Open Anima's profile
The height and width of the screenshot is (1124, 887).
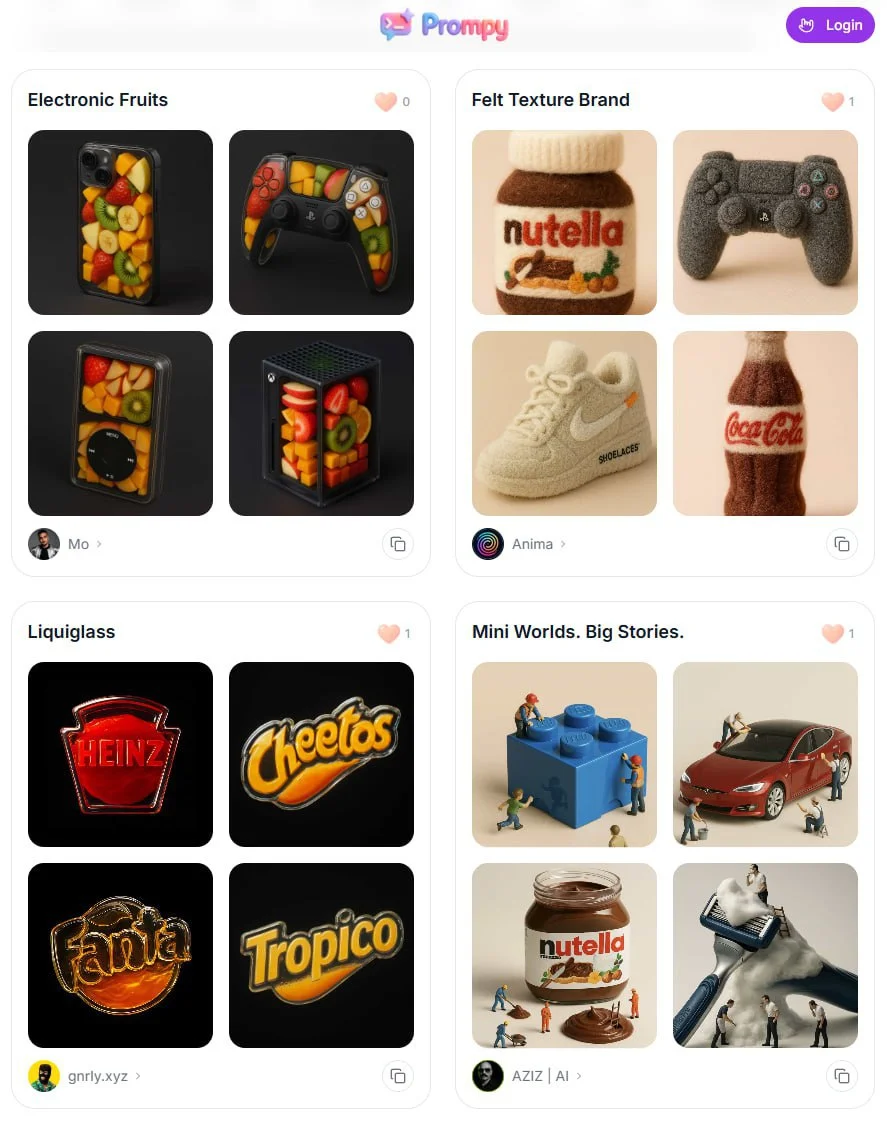tap(519, 544)
